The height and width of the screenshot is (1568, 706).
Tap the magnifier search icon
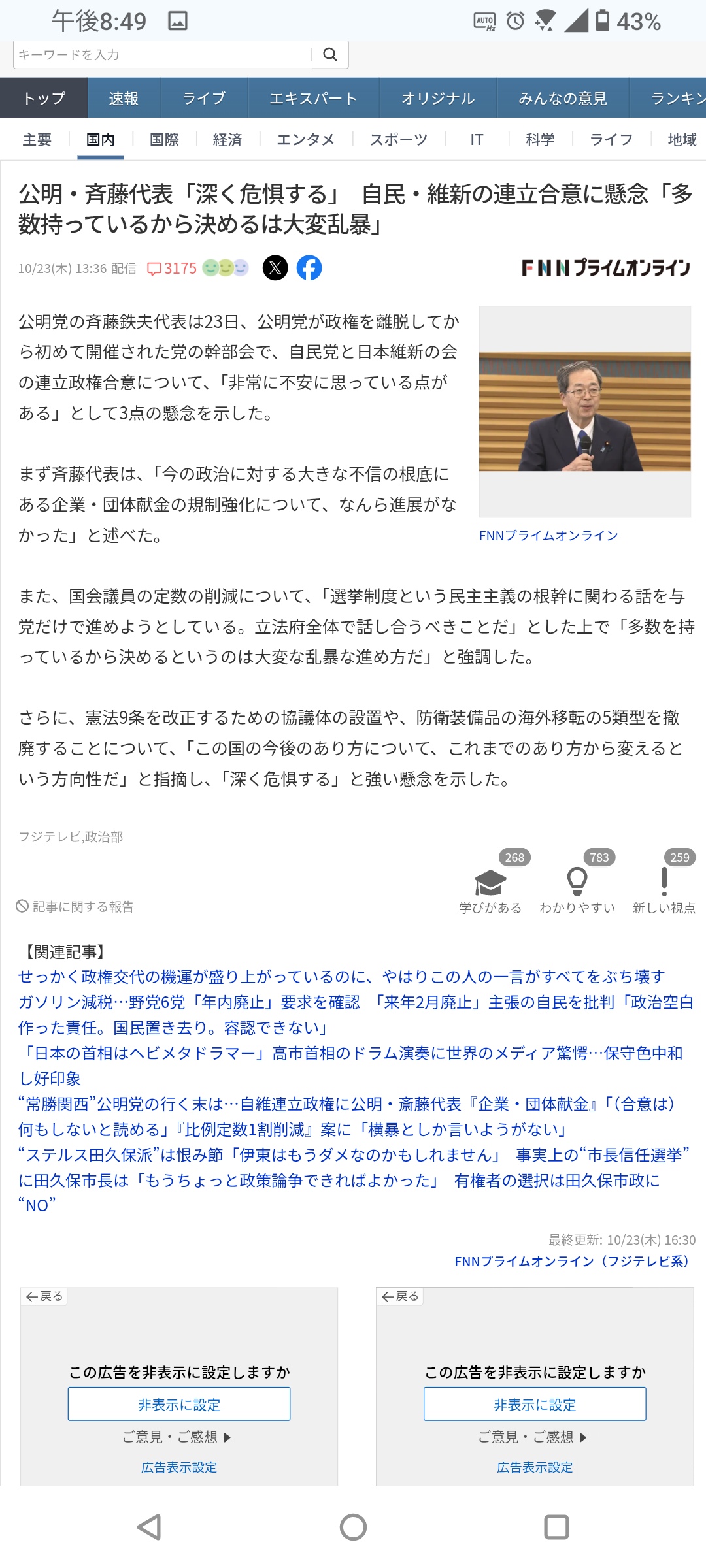[331, 55]
